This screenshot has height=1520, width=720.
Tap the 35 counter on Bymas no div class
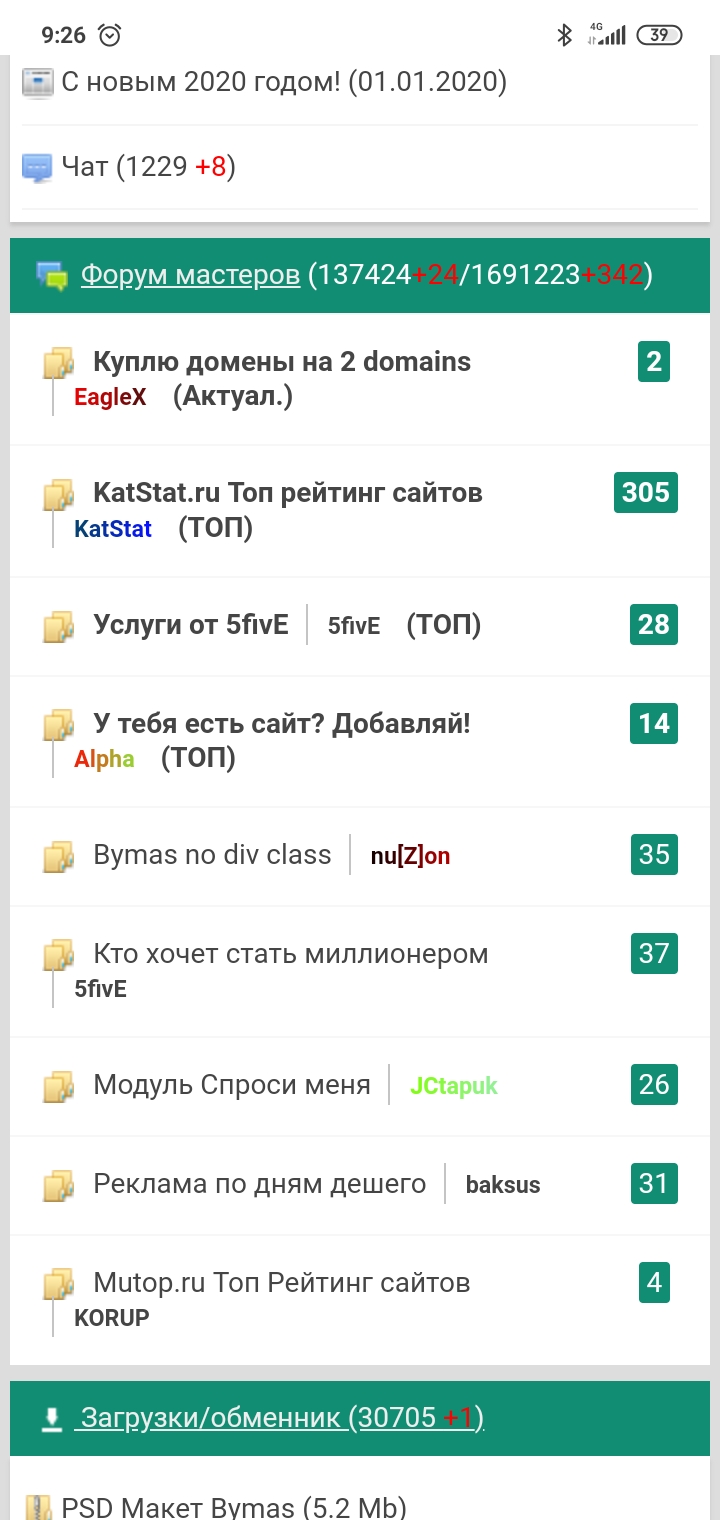pyautogui.click(x=653, y=855)
